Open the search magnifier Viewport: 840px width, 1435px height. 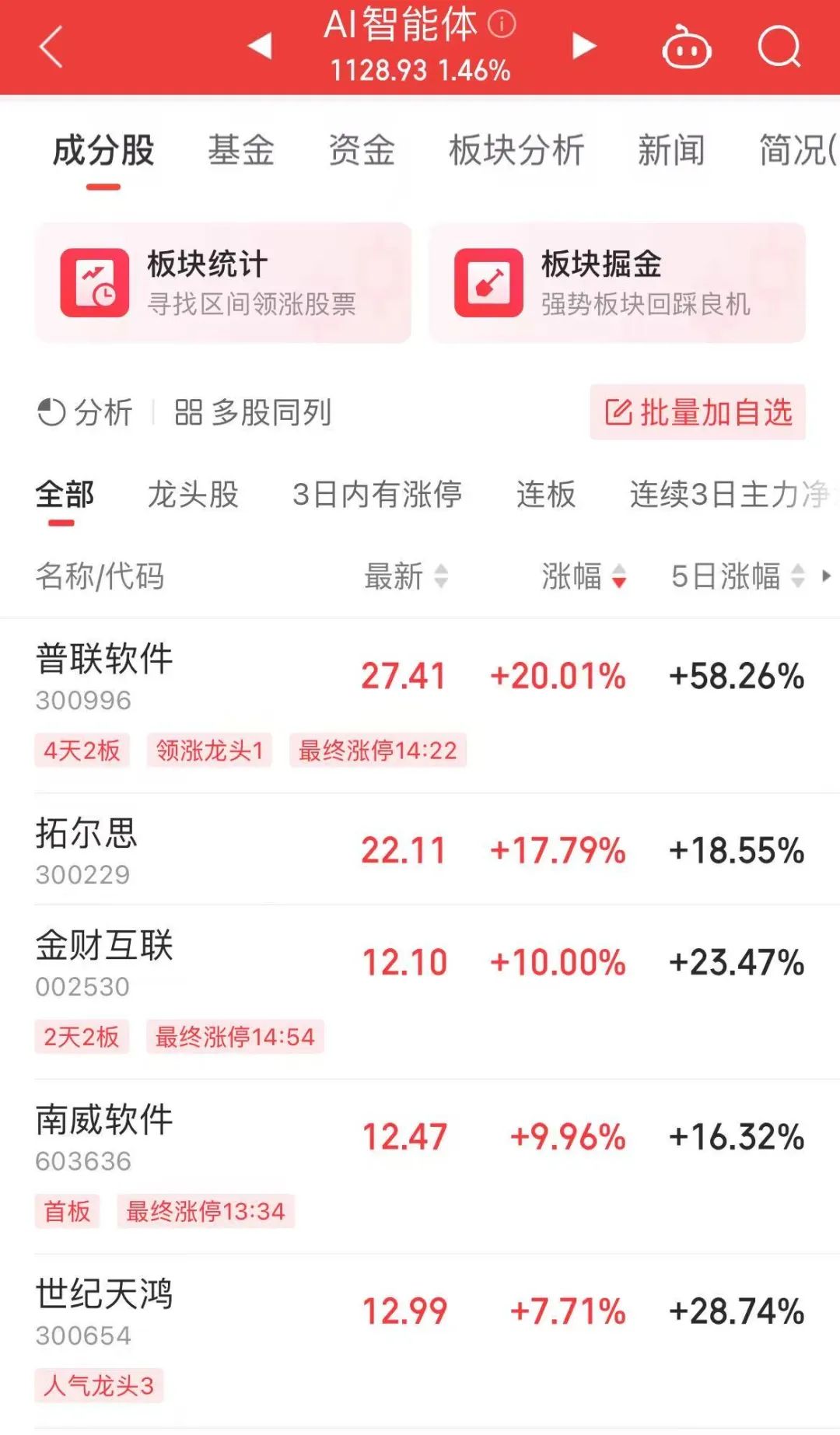[x=779, y=47]
